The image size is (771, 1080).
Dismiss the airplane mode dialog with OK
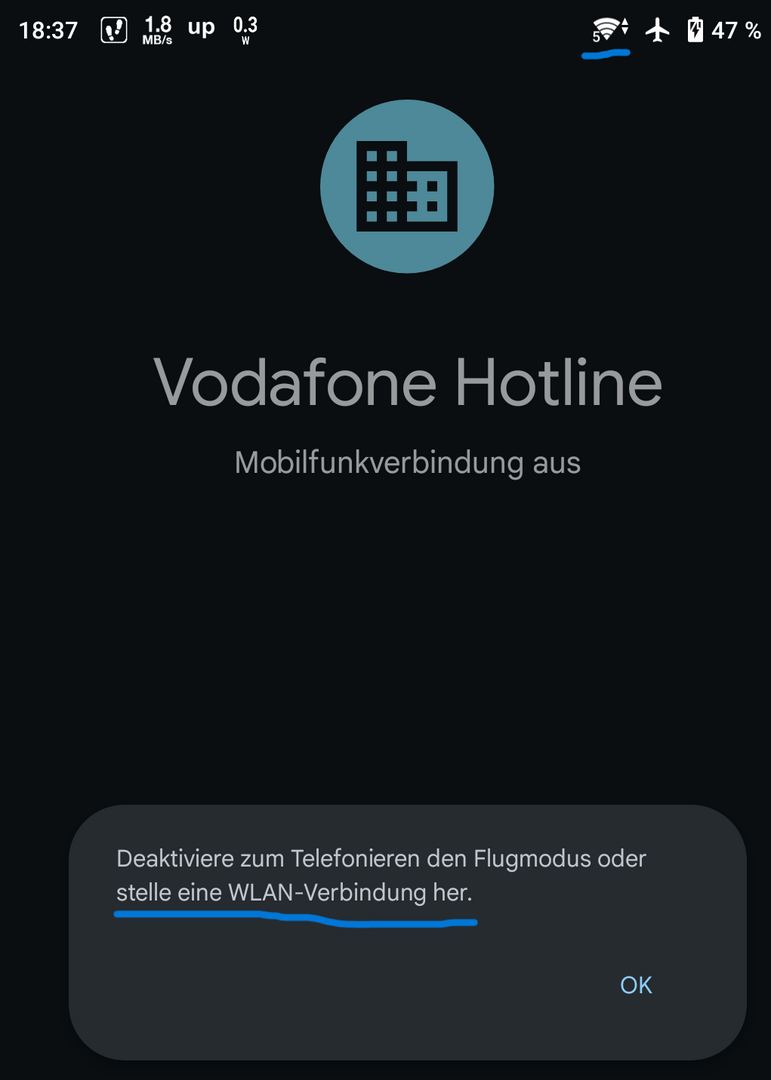pos(636,985)
